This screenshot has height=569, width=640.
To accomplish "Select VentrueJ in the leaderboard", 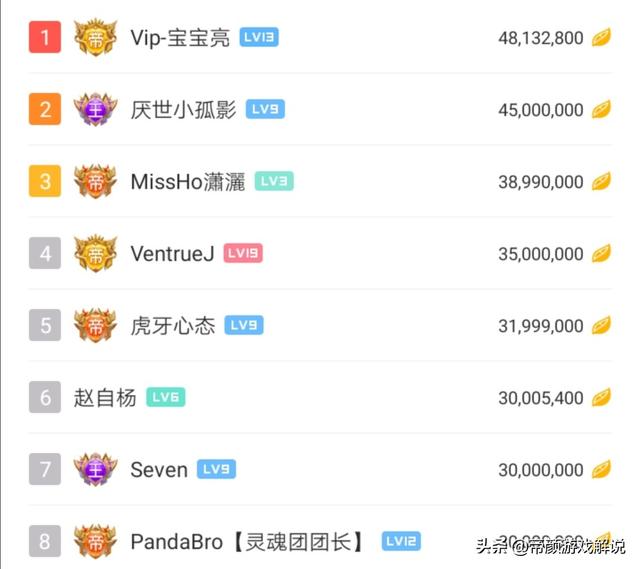I will pos(172,254).
